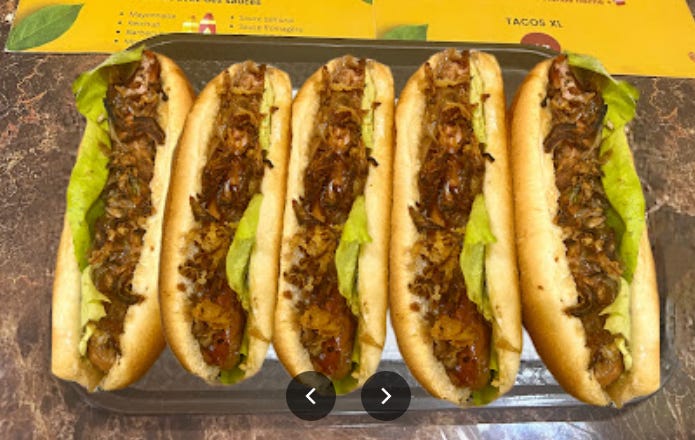This screenshot has width=695, height=440.
Task: Go to the next photo
Action: pos(386,396)
